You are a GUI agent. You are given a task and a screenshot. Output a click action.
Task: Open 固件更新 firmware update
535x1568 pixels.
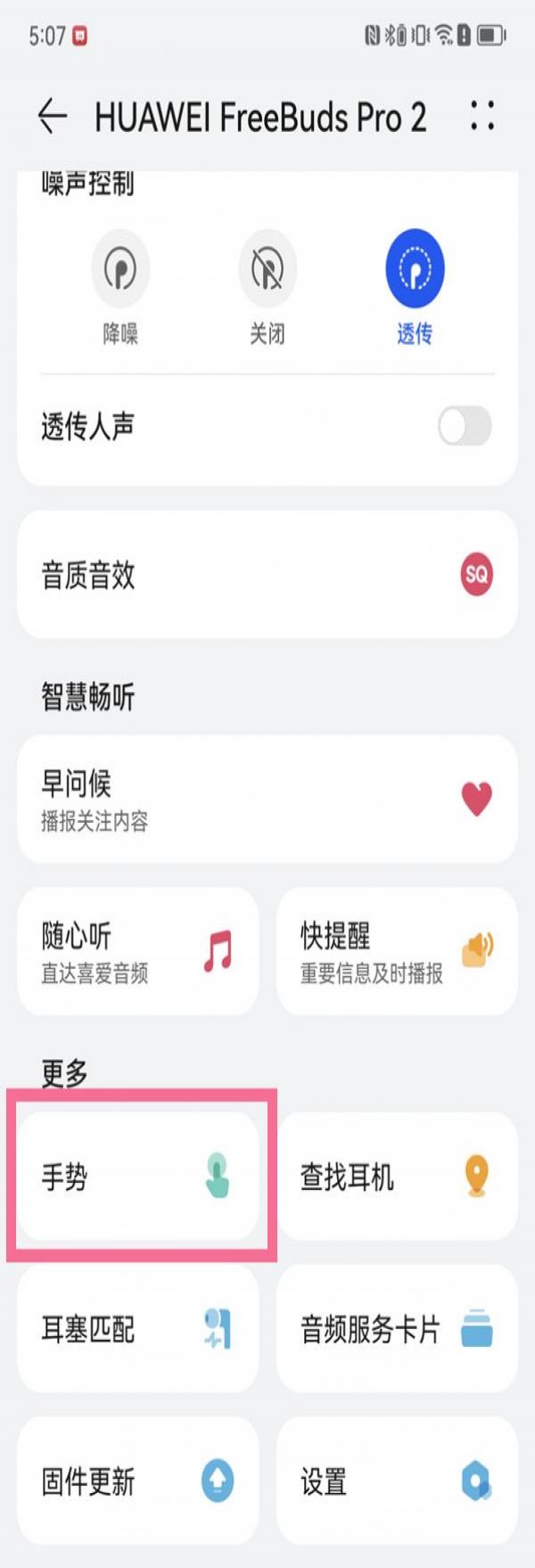[x=138, y=1482]
